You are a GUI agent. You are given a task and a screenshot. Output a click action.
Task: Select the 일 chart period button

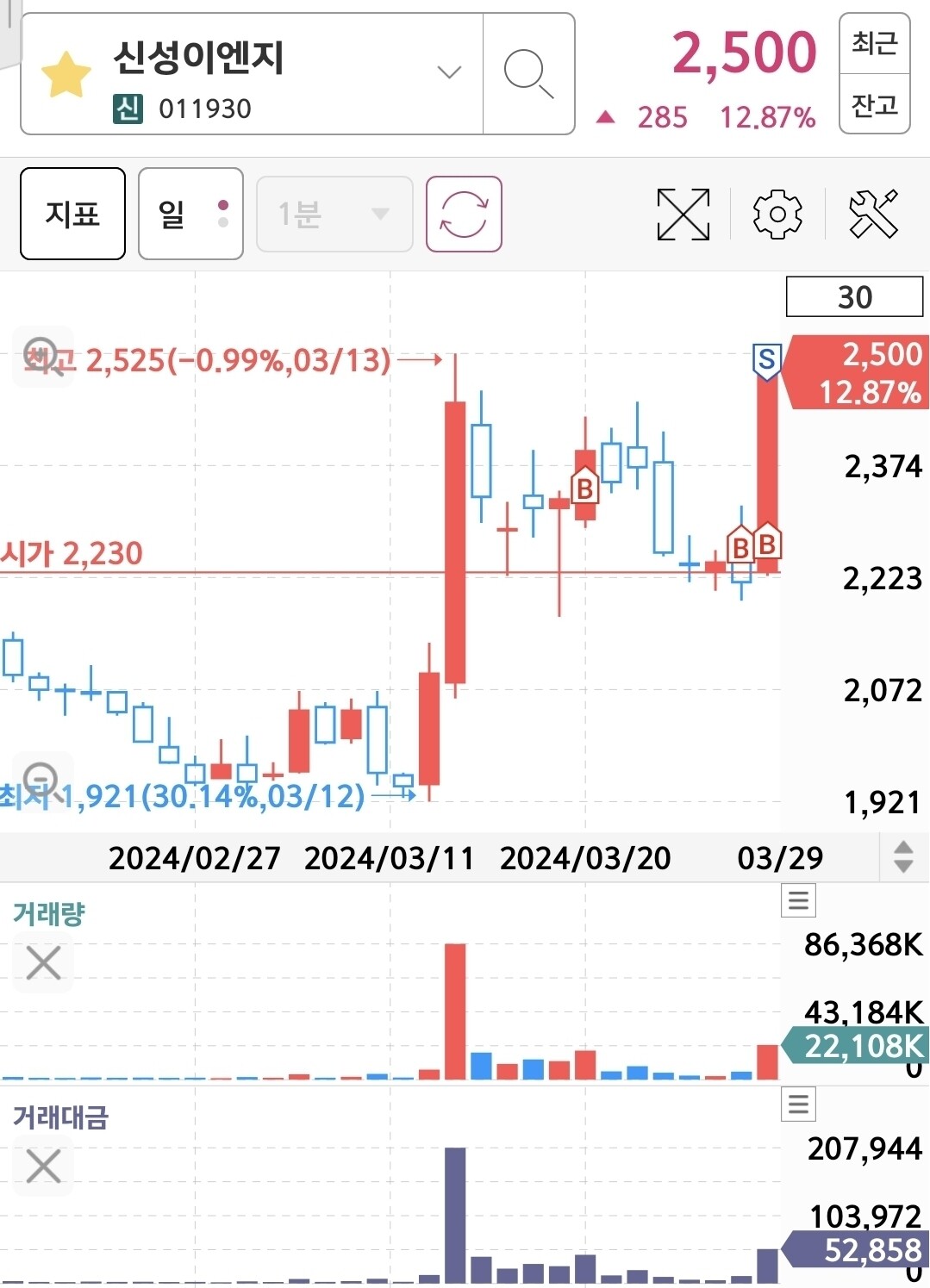[x=190, y=214]
